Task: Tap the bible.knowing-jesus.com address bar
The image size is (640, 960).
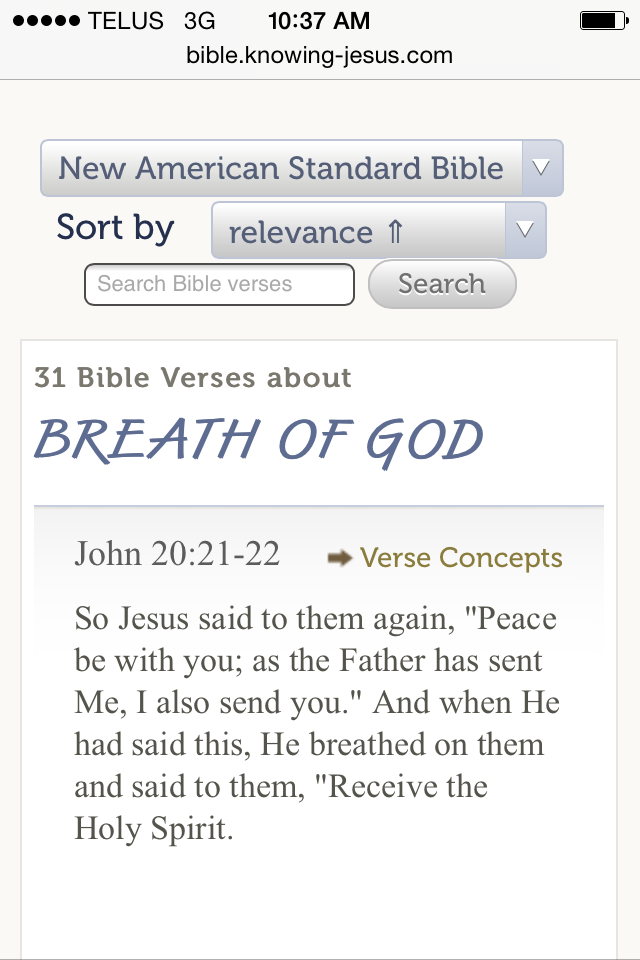Action: tap(320, 55)
